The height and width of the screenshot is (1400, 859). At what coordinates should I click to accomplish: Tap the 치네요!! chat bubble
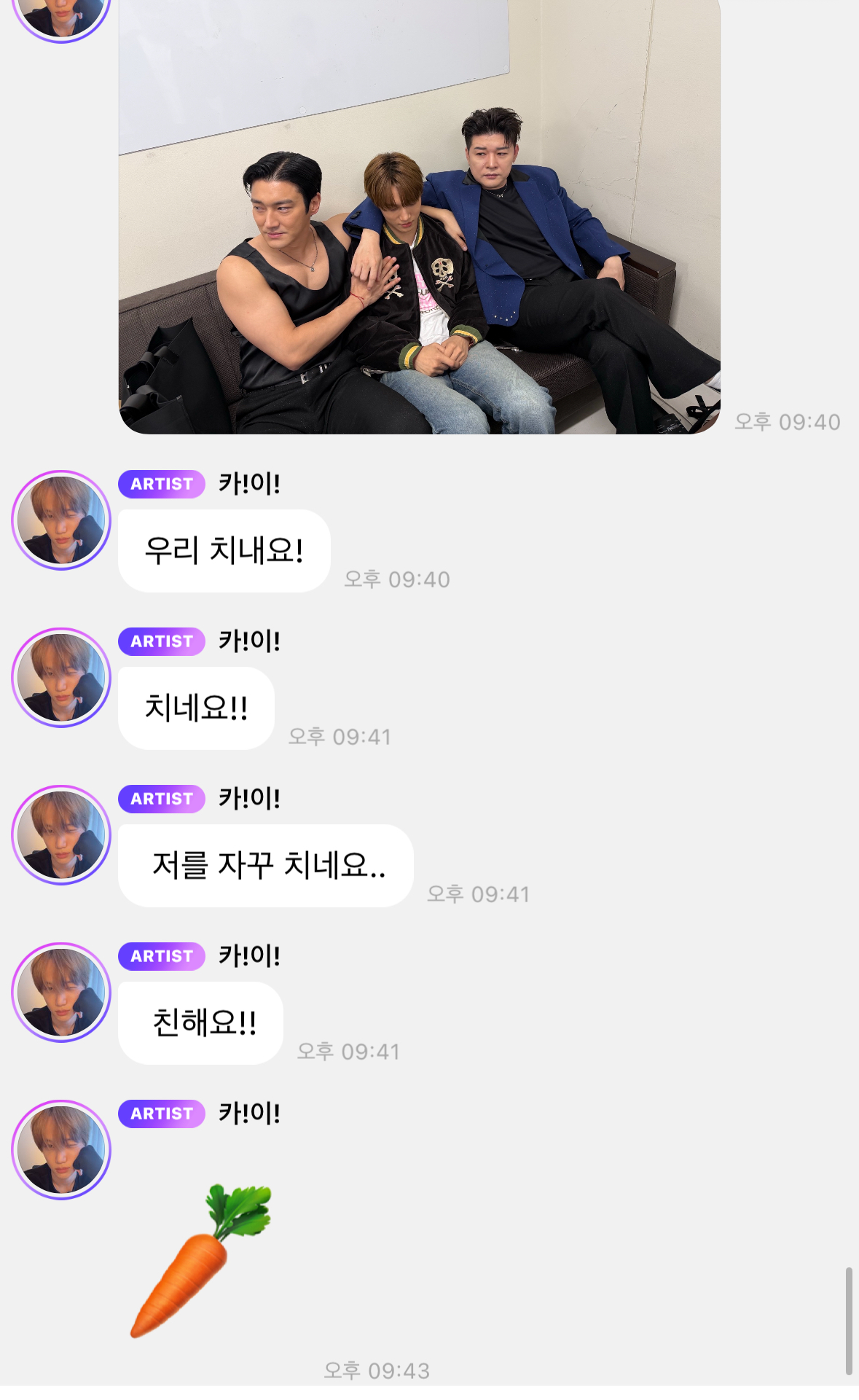[x=195, y=708]
